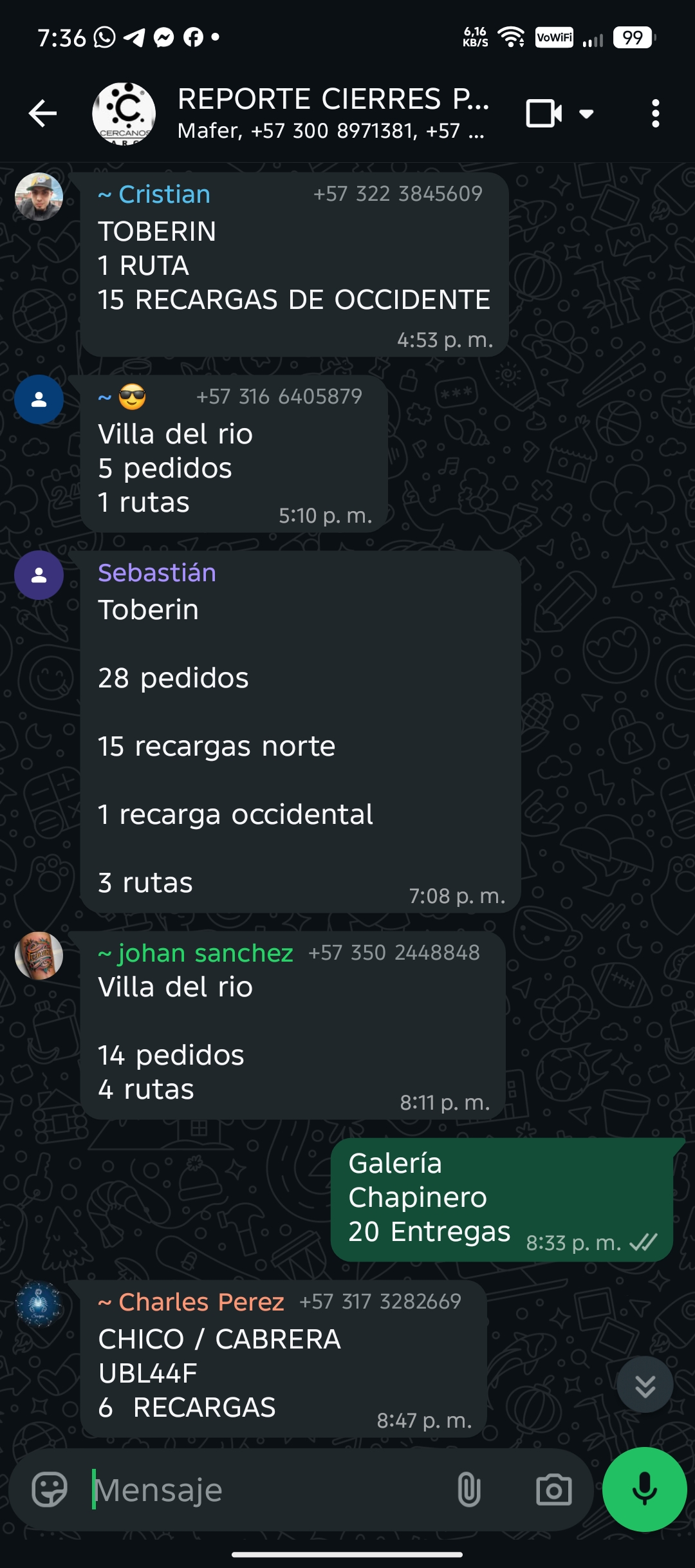Jump to latest messages
Image resolution: width=695 pixels, height=1568 pixels.
(645, 1385)
